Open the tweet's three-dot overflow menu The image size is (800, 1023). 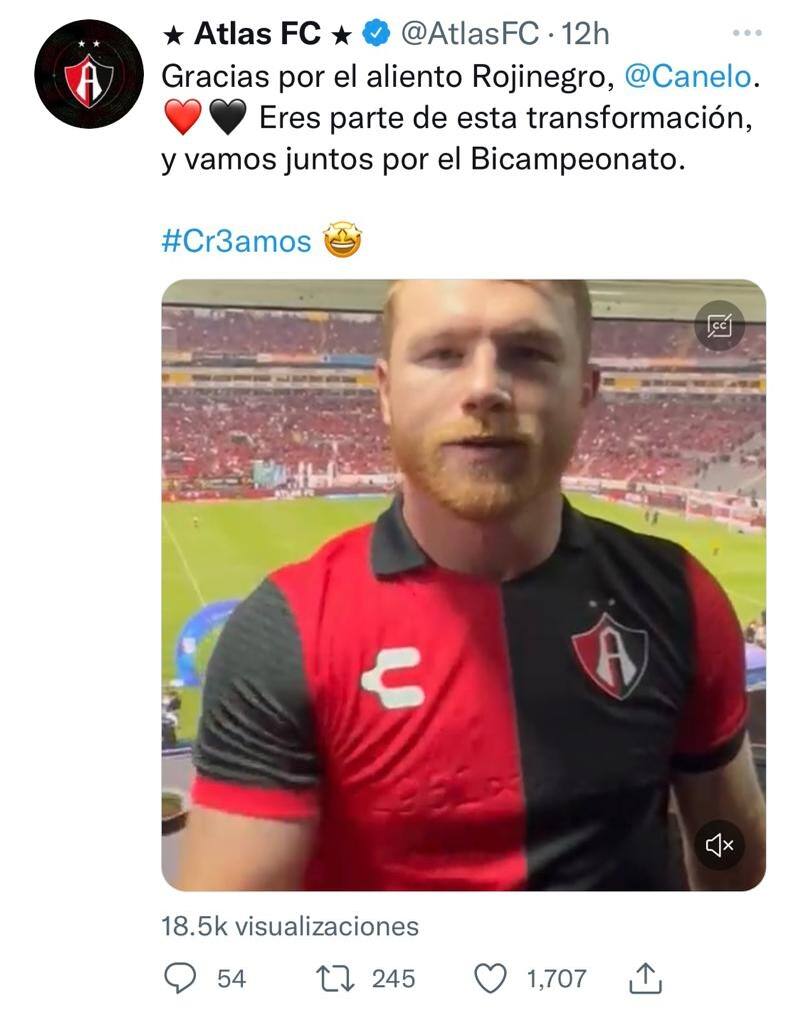[x=747, y=34]
